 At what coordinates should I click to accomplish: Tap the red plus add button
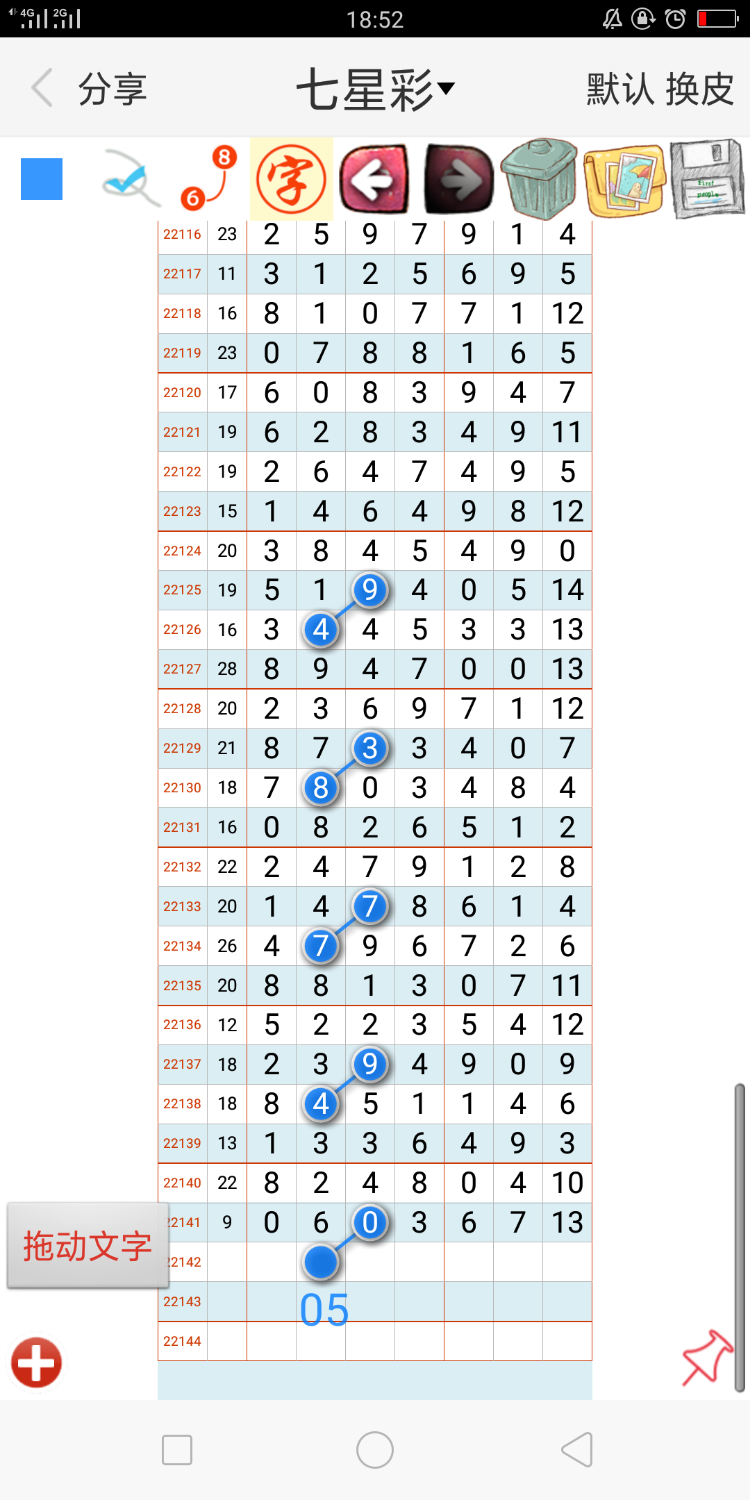click(36, 1362)
